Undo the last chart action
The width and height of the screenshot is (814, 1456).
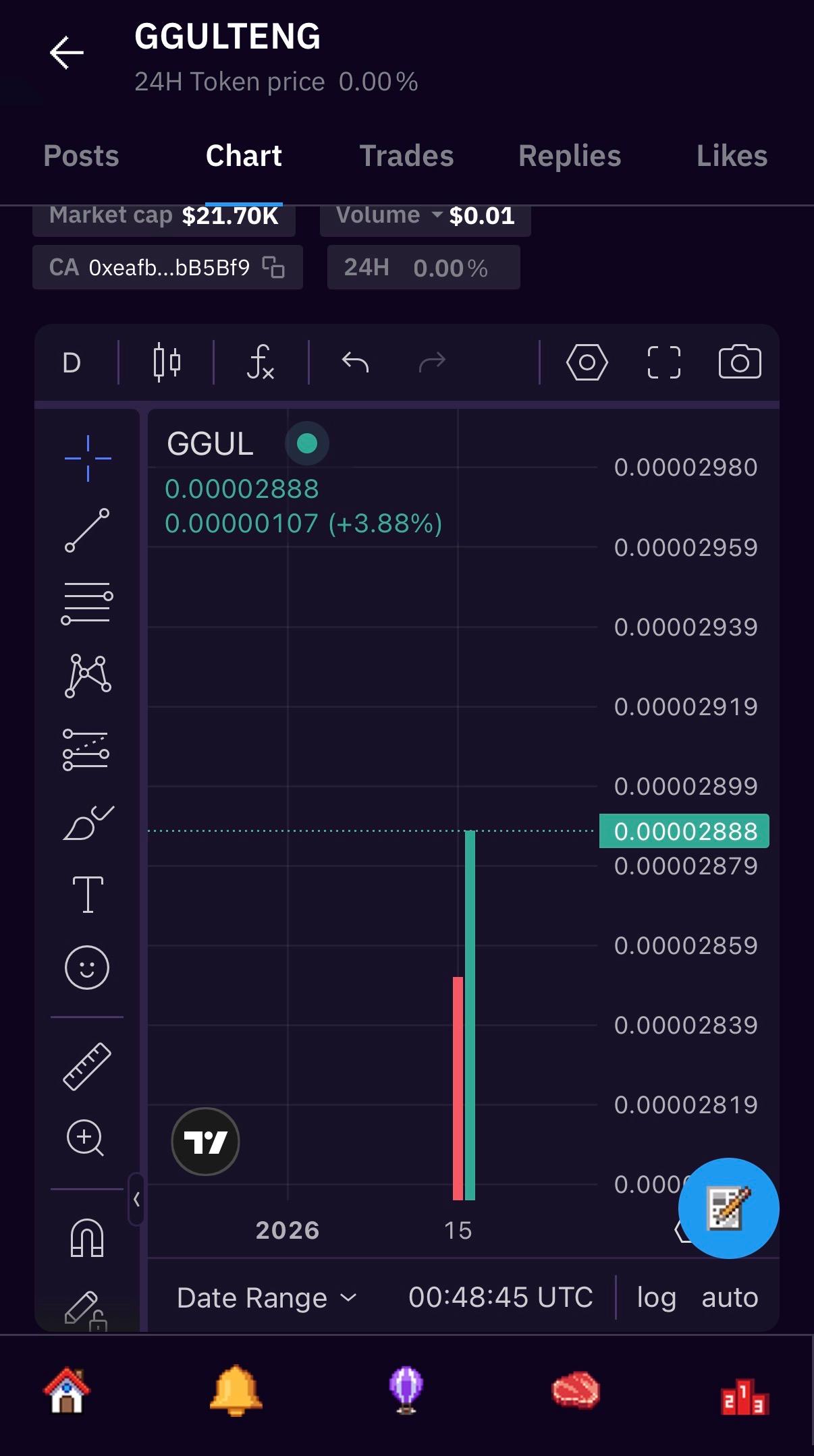click(x=355, y=363)
